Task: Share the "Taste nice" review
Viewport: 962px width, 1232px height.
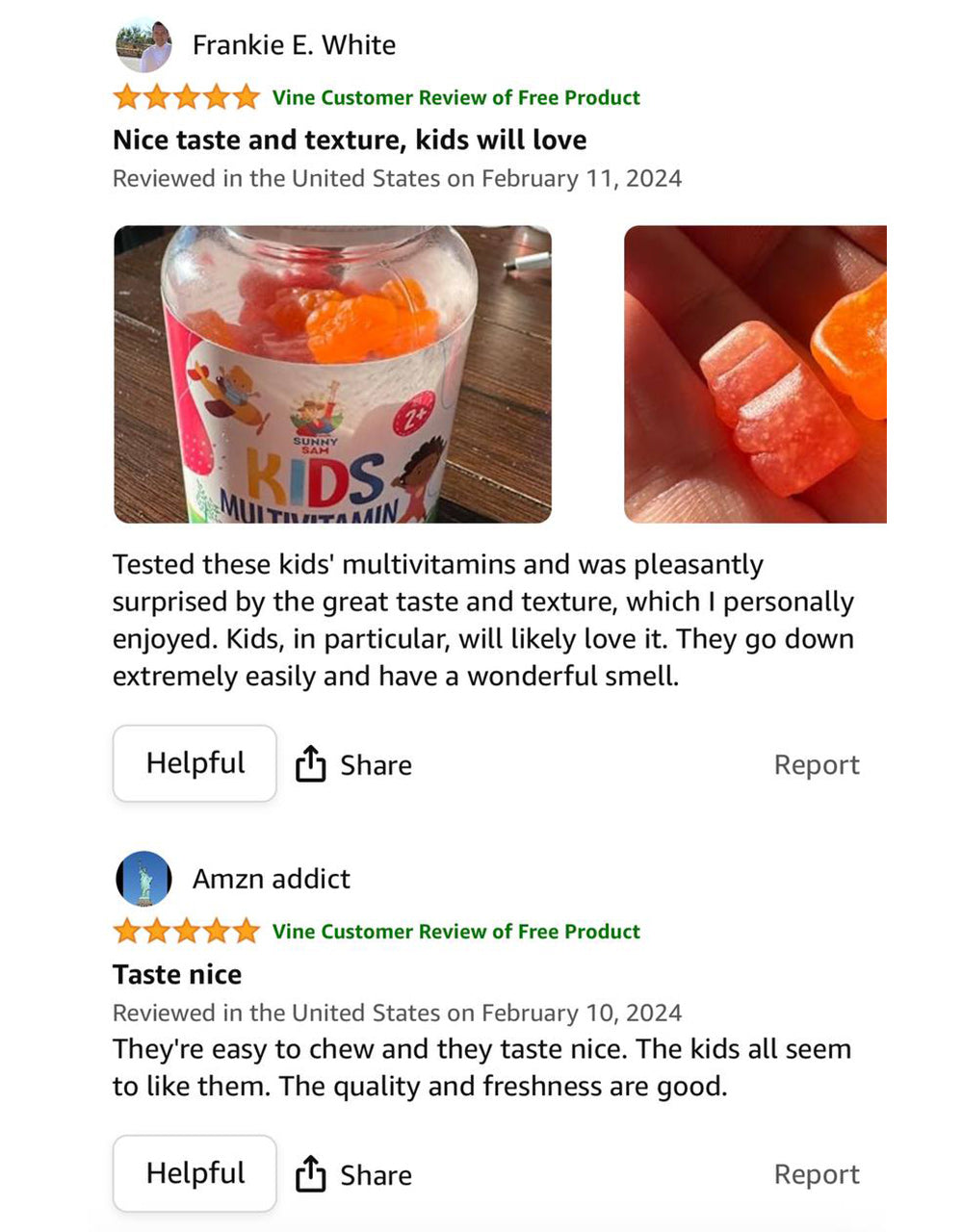Action: (353, 1175)
